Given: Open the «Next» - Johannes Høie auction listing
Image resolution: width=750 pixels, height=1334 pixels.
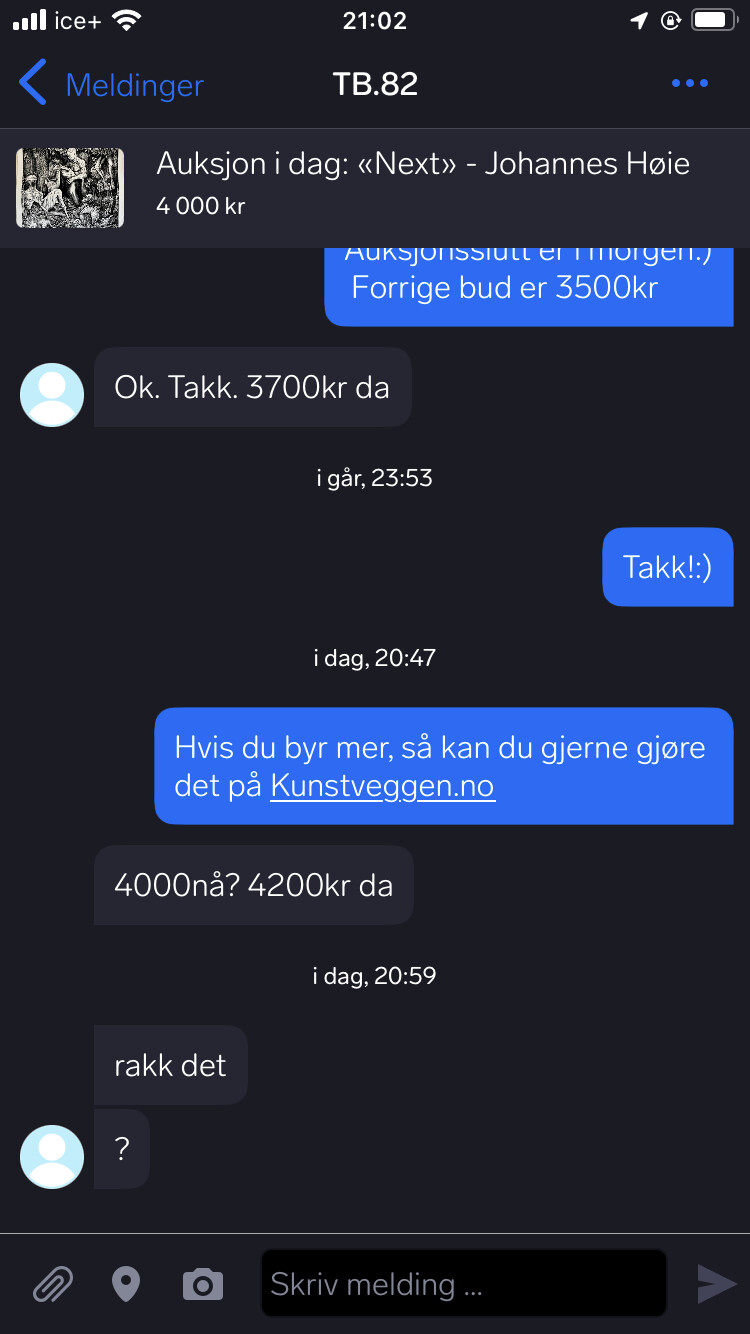Looking at the screenshot, I should pyautogui.click(x=375, y=187).
